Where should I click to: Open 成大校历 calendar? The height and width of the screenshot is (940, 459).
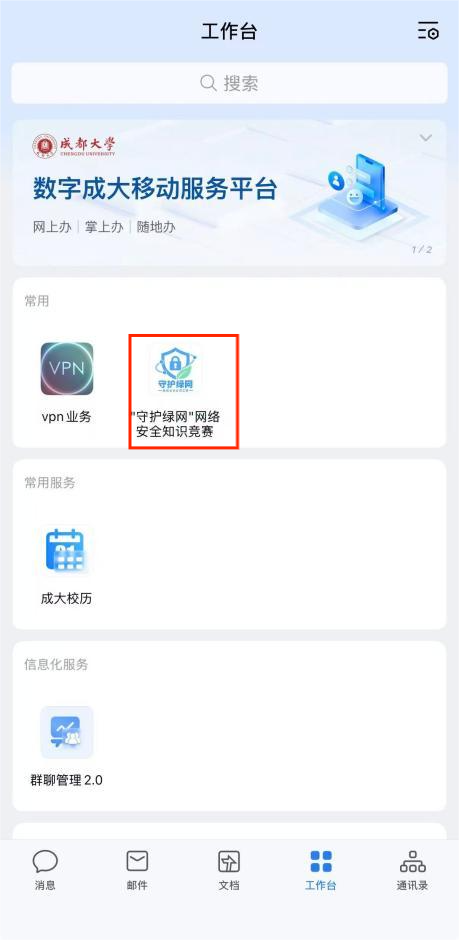point(67,565)
